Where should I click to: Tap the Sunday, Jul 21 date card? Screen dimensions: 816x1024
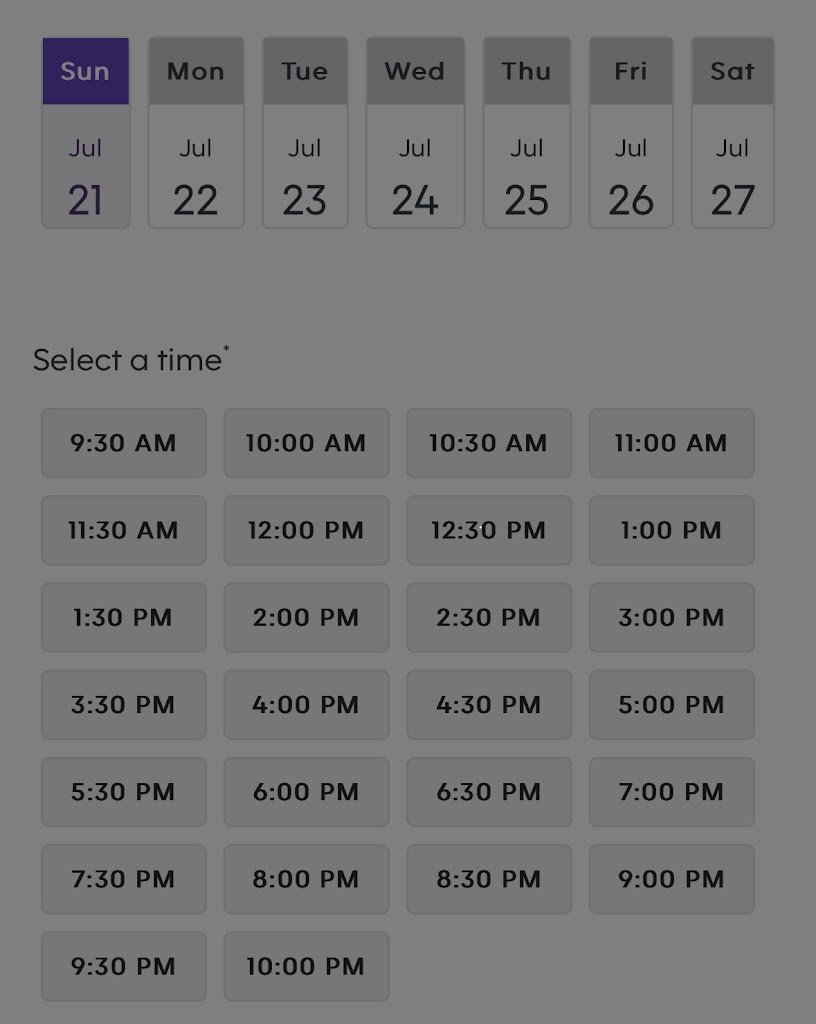(x=86, y=133)
